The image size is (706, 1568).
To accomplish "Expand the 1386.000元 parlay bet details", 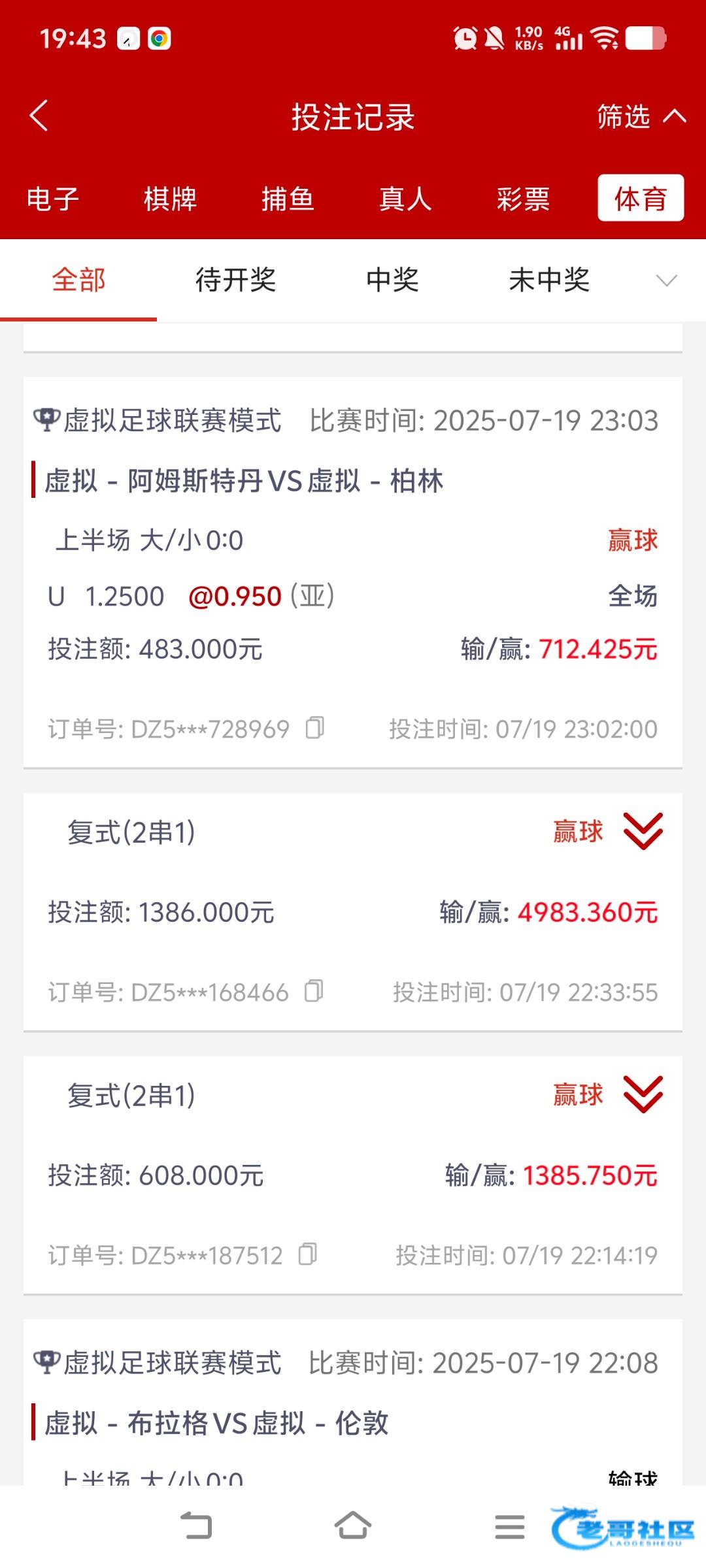I will (643, 832).
